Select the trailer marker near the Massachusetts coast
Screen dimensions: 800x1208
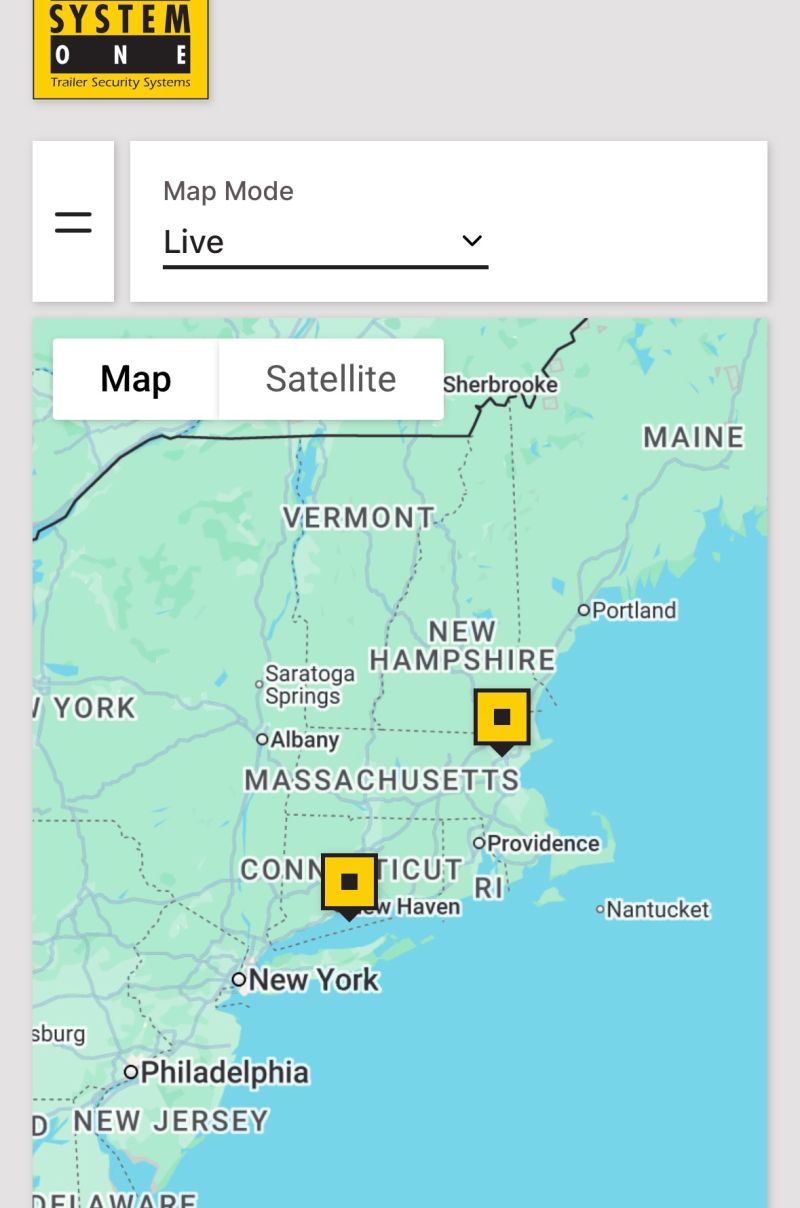[x=502, y=718]
